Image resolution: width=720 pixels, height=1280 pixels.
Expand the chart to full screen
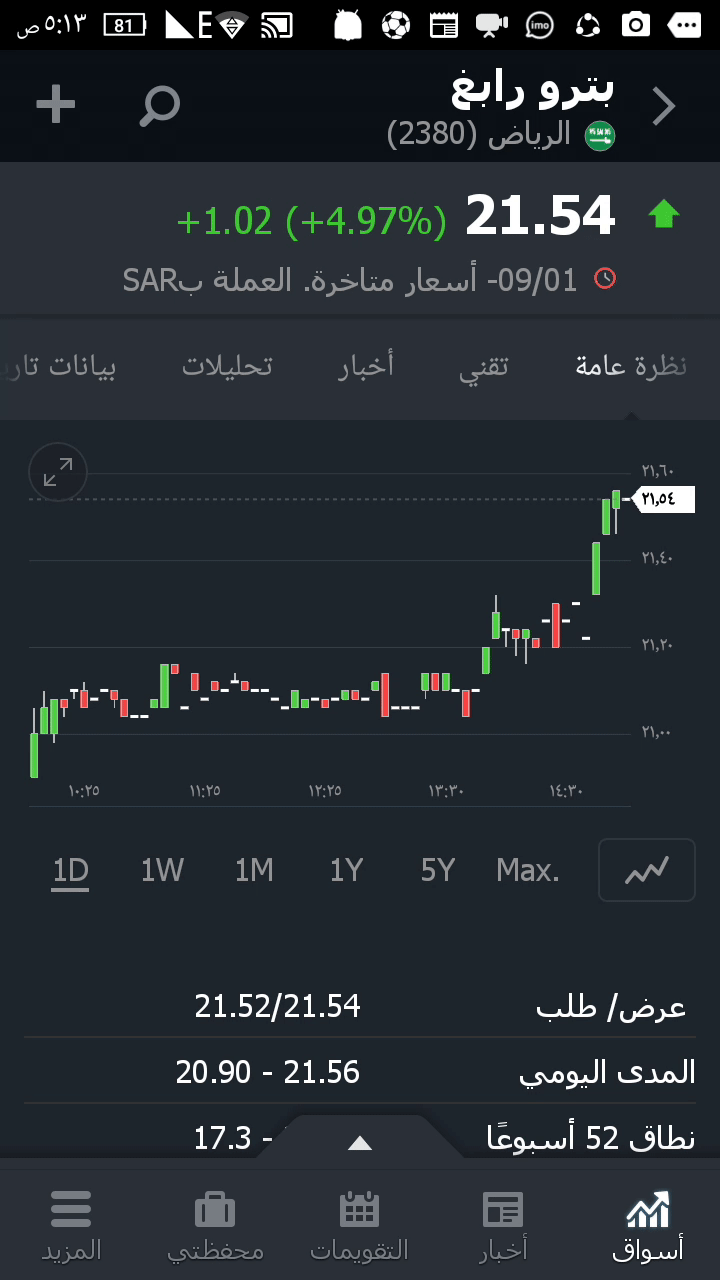click(58, 471)
